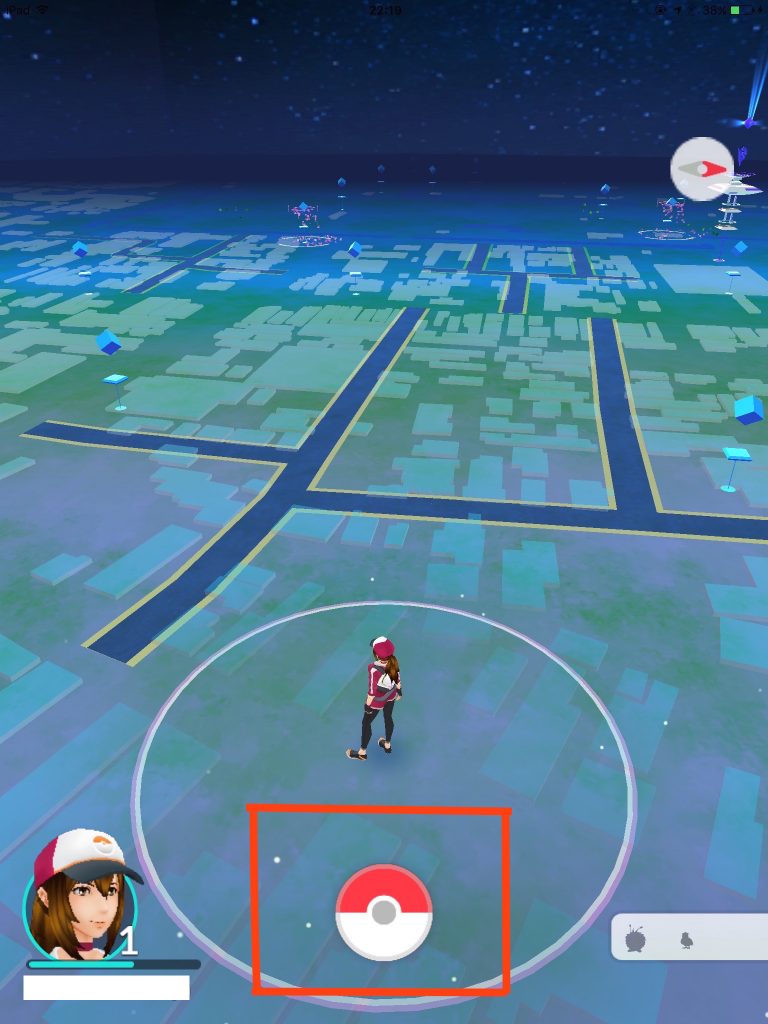Open the nearby Pokémon tracker
Image resolution: width=768 pixels, height=1024 pixels.
click(x=689, y=939)
